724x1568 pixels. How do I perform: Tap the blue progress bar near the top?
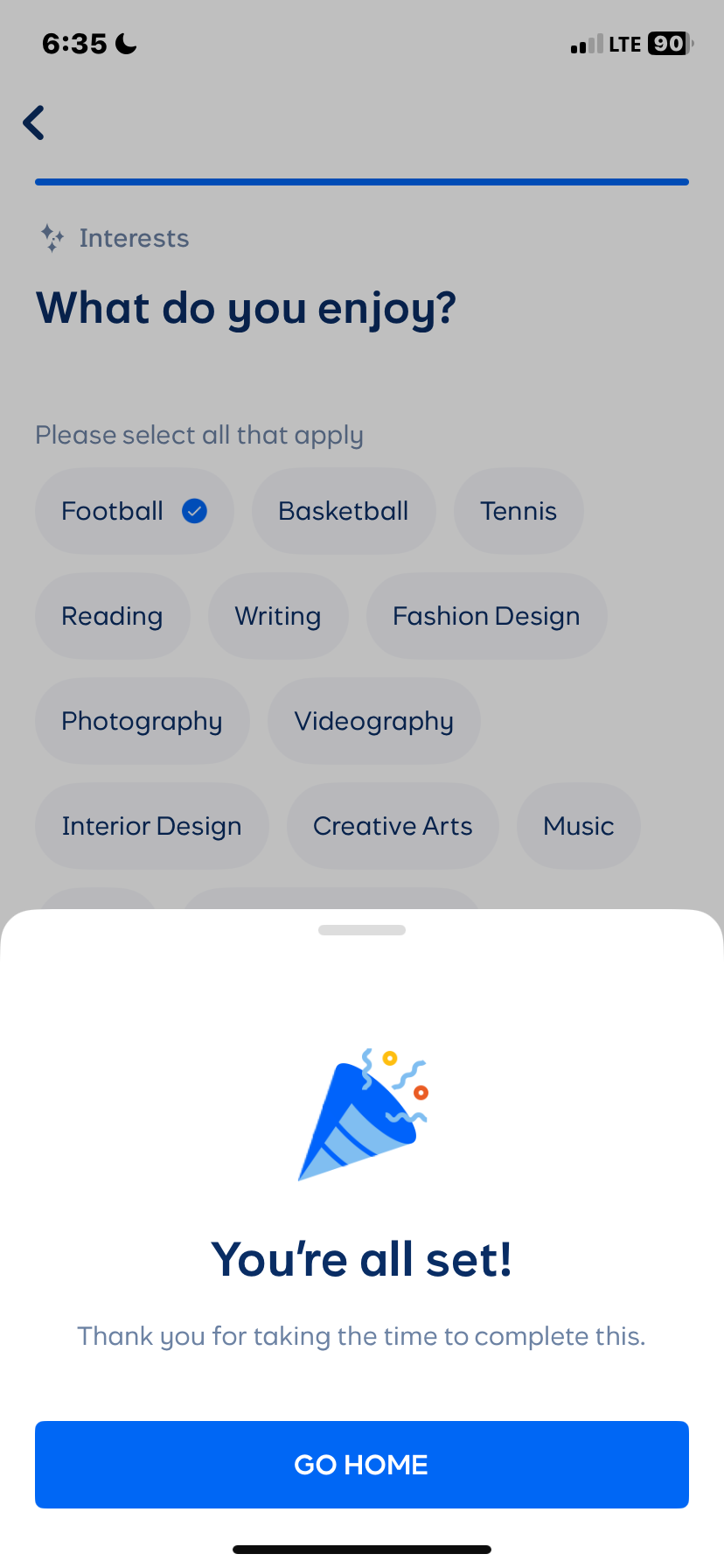pyautogui.click(x=361, y=181)
